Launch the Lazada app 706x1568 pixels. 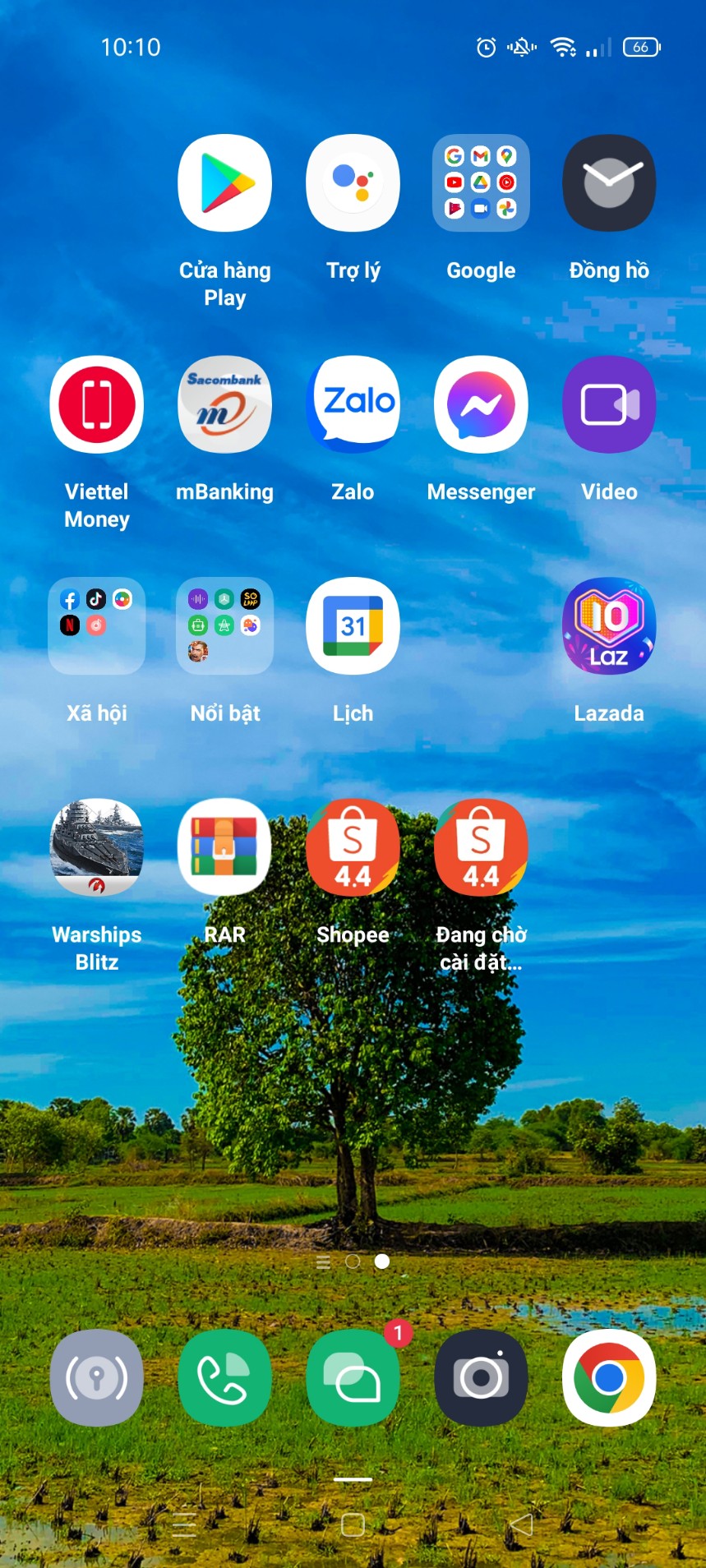(x=609, y=625)
